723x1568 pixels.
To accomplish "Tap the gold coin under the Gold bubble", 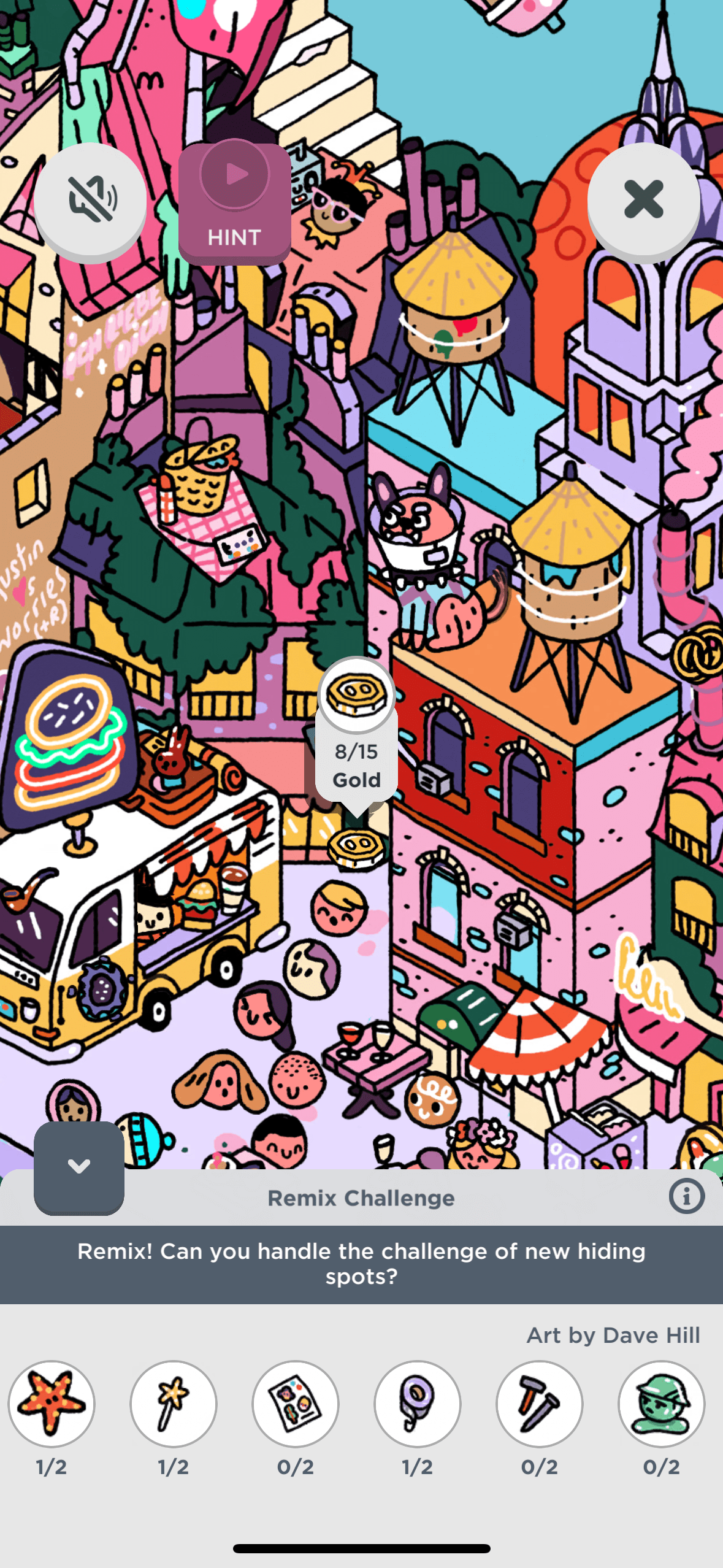I will click(x=356, y=848).
